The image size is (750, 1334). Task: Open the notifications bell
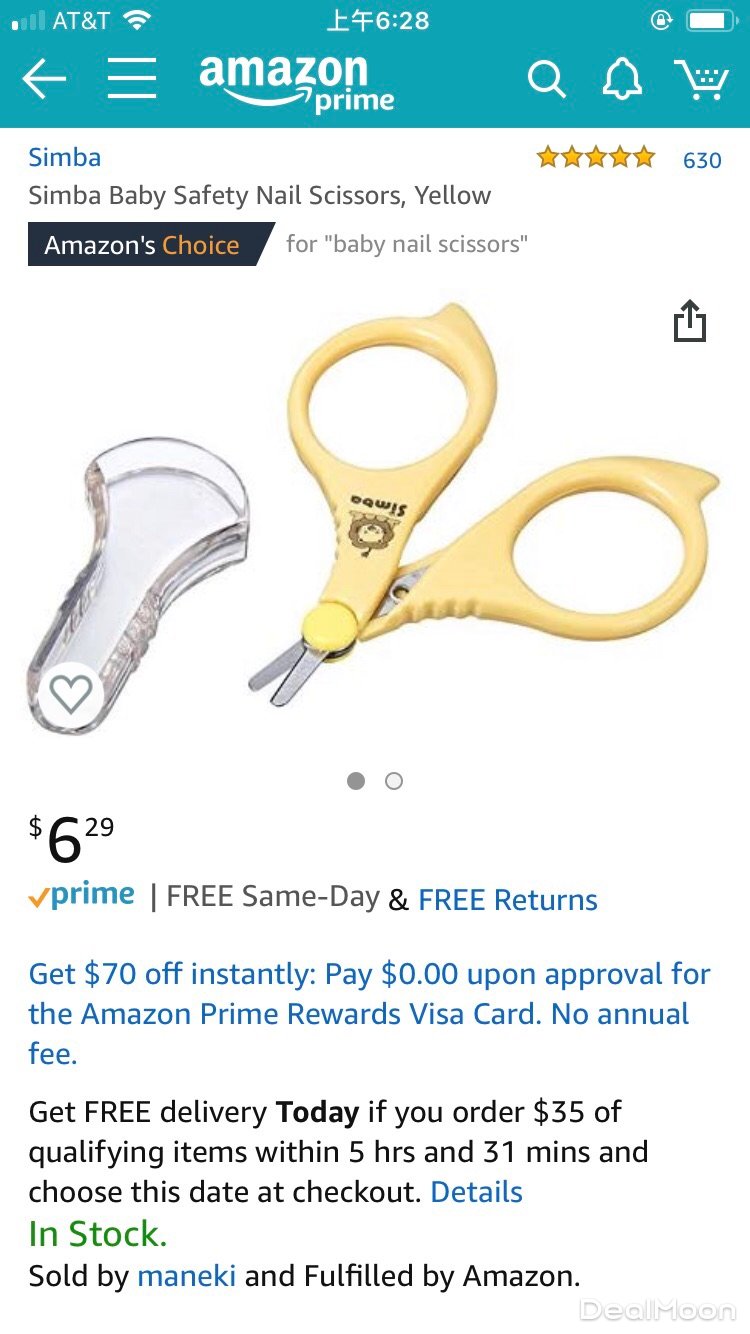(621, 79)
